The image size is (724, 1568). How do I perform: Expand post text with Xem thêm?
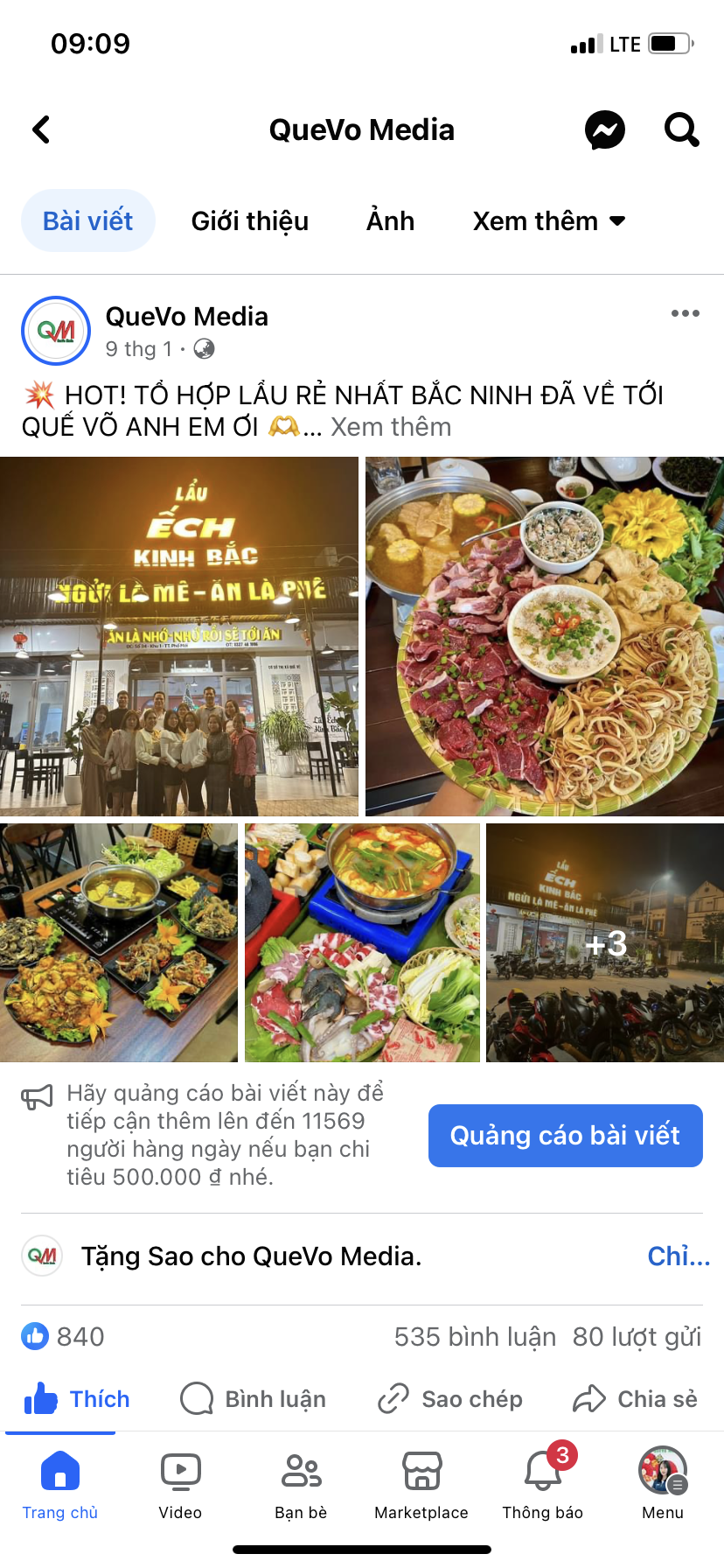pyautogui.click(x=391, y=427)
